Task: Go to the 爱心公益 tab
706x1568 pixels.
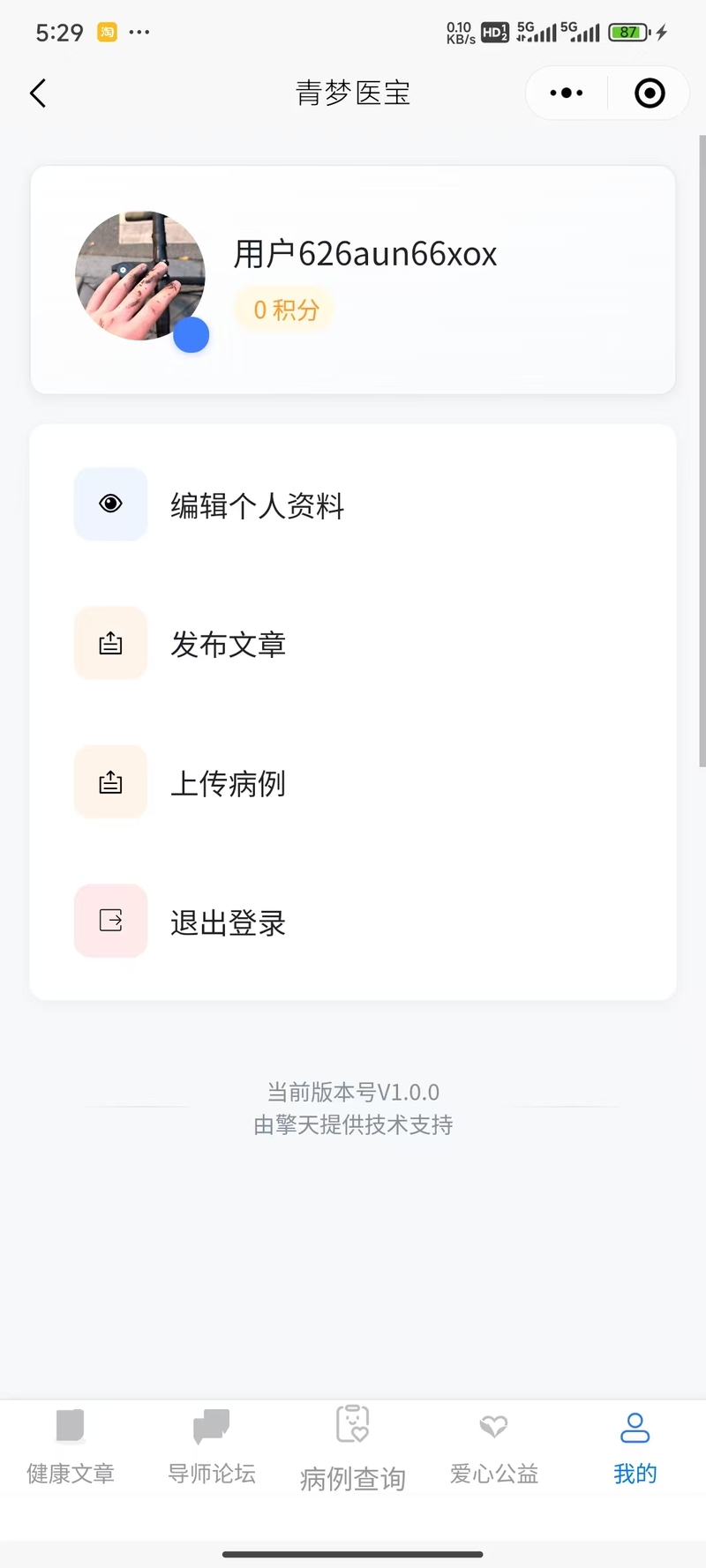Action: [494, 1447]
